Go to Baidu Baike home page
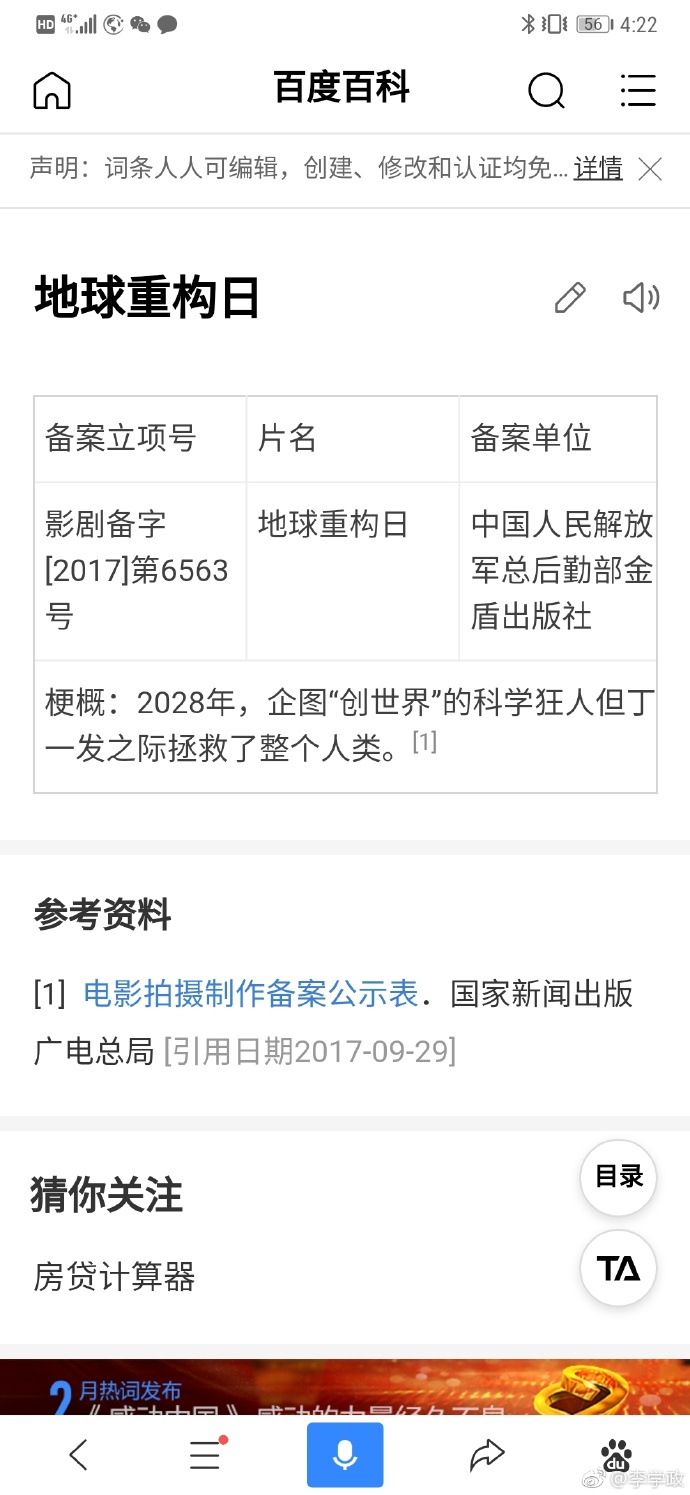The width and height of the screenshot is (690, 1495). (x=52, y=91)
